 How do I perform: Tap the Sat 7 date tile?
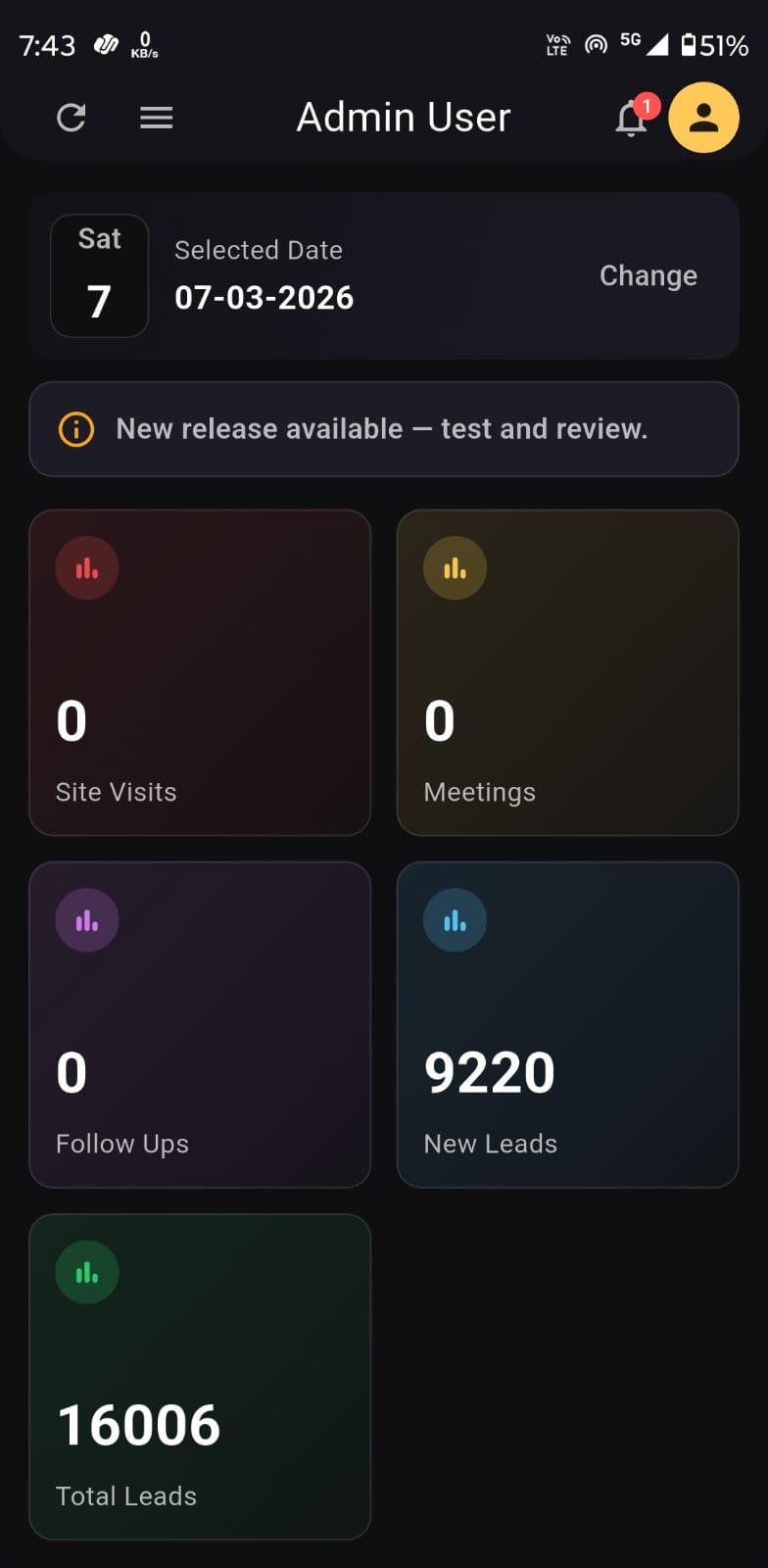point(99,275)
